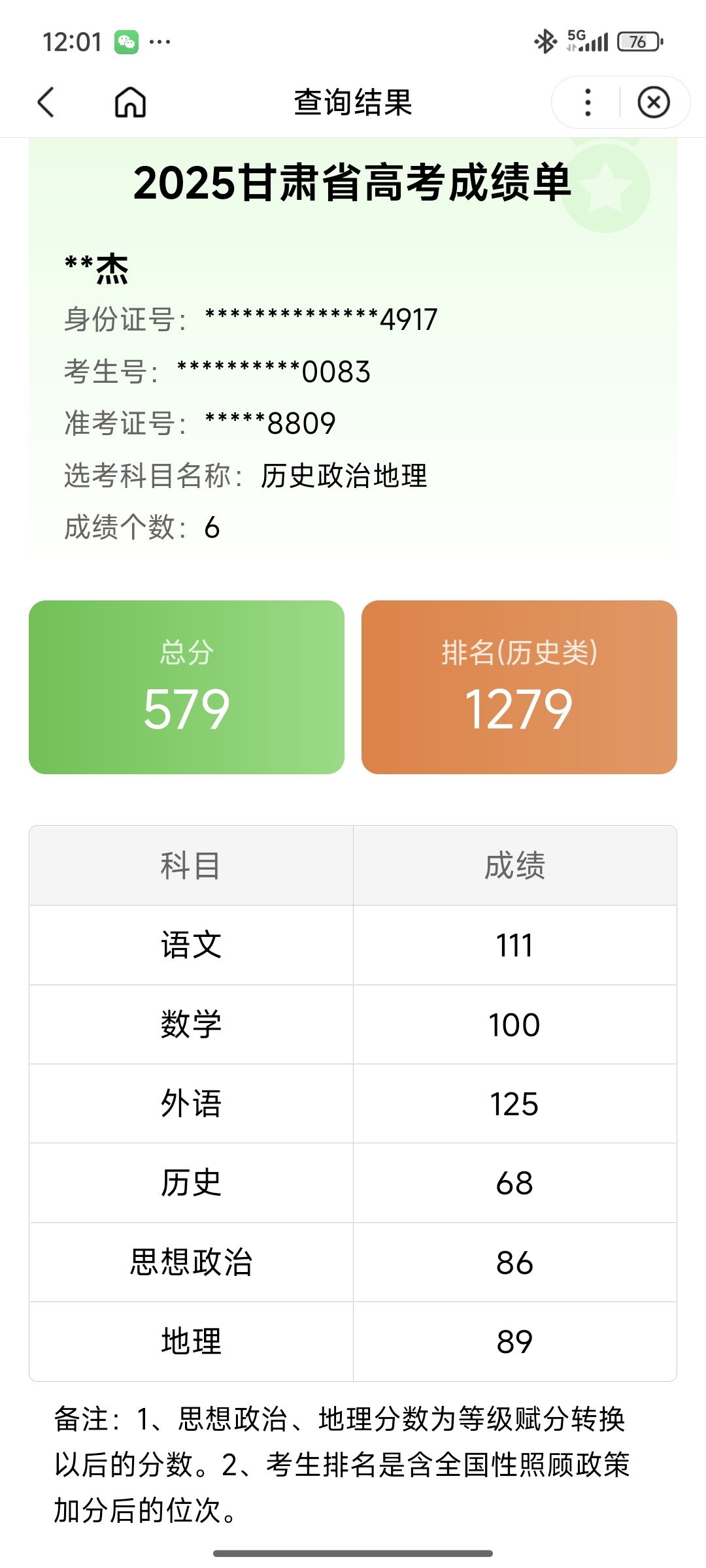Close the mini program with the X button

[x=654, y=103]
